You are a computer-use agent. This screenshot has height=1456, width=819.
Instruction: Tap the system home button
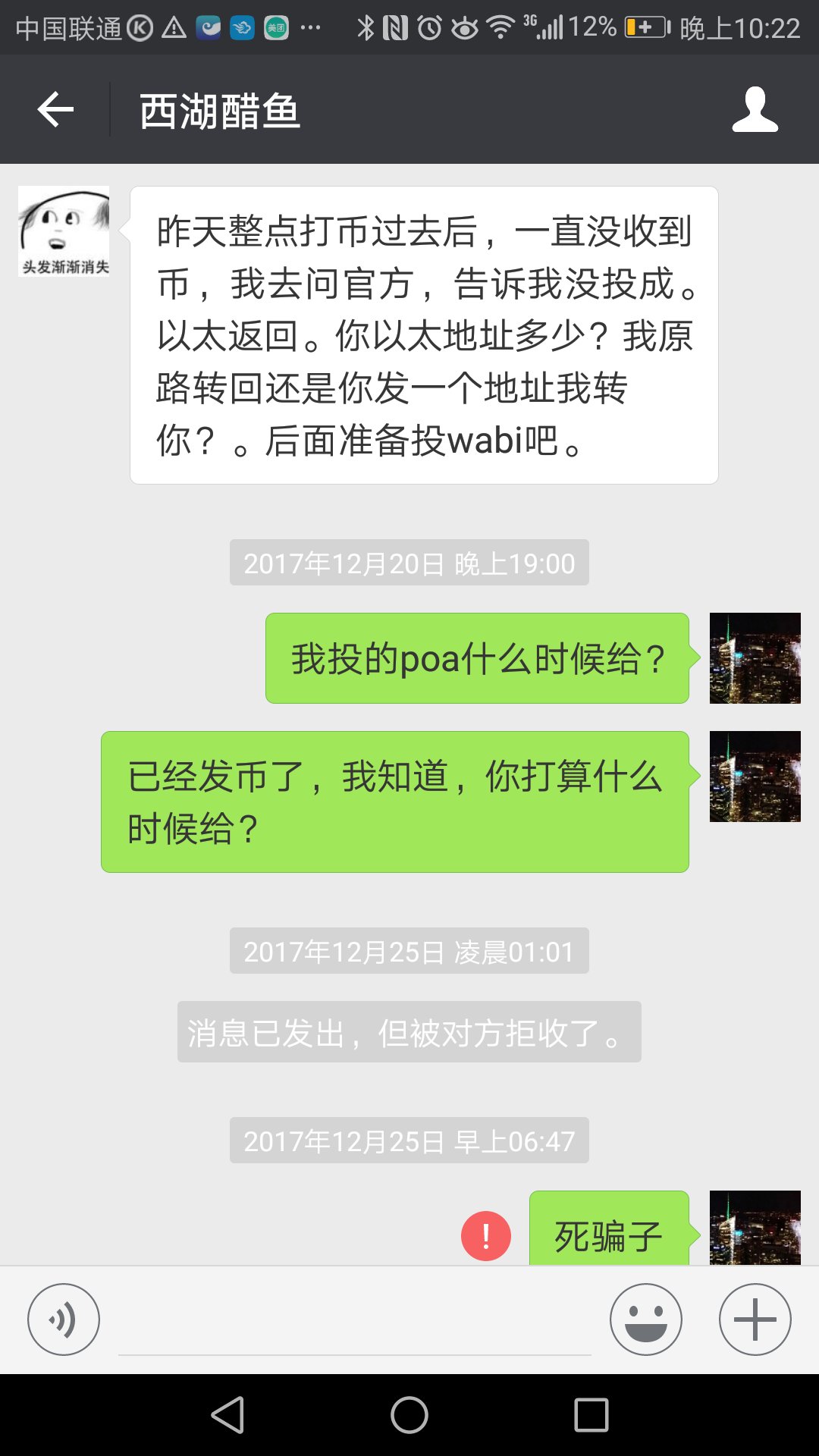409,1415
